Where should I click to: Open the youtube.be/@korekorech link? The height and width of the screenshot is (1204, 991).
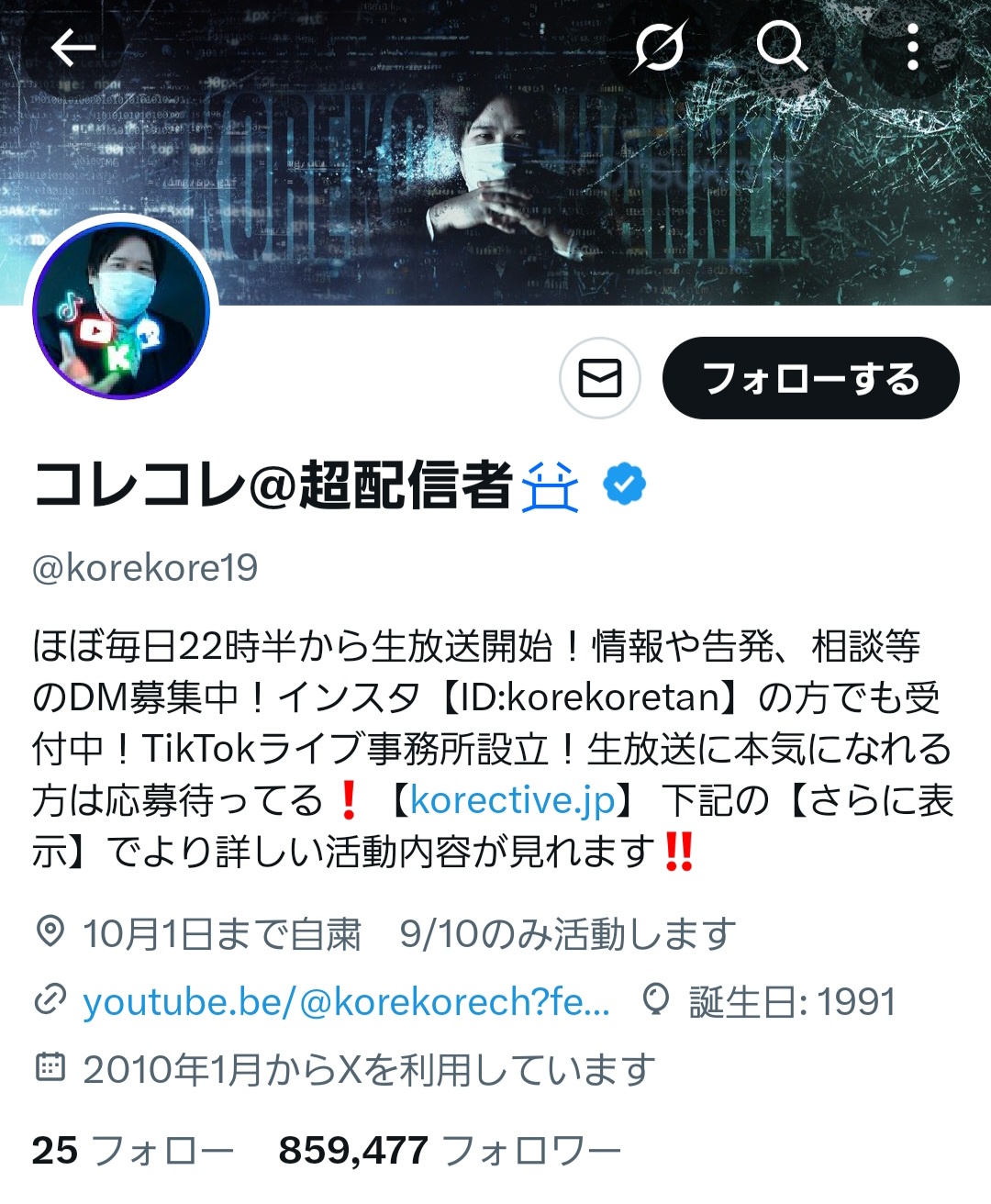[346, 1002]
